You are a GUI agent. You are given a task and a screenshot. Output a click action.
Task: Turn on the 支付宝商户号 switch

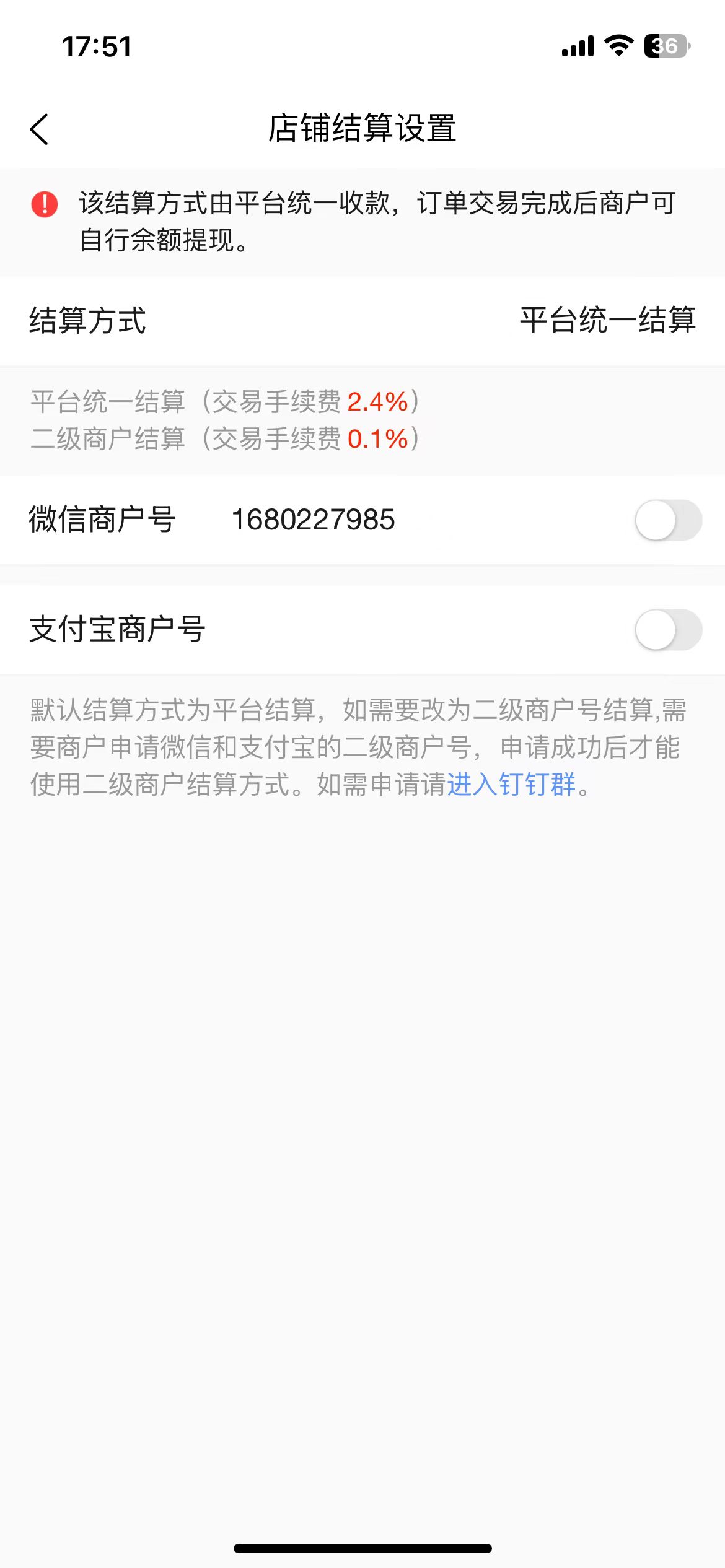click(667, 630)
